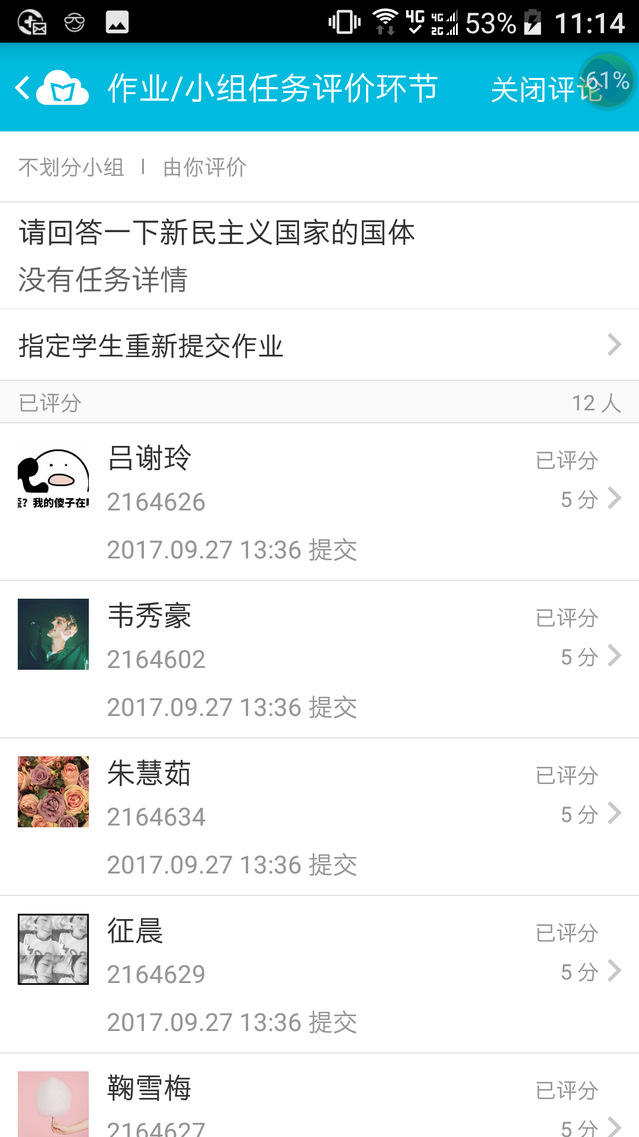Tap 关闭评论 to close comments
639x1137 pixels.
[545, 89]
